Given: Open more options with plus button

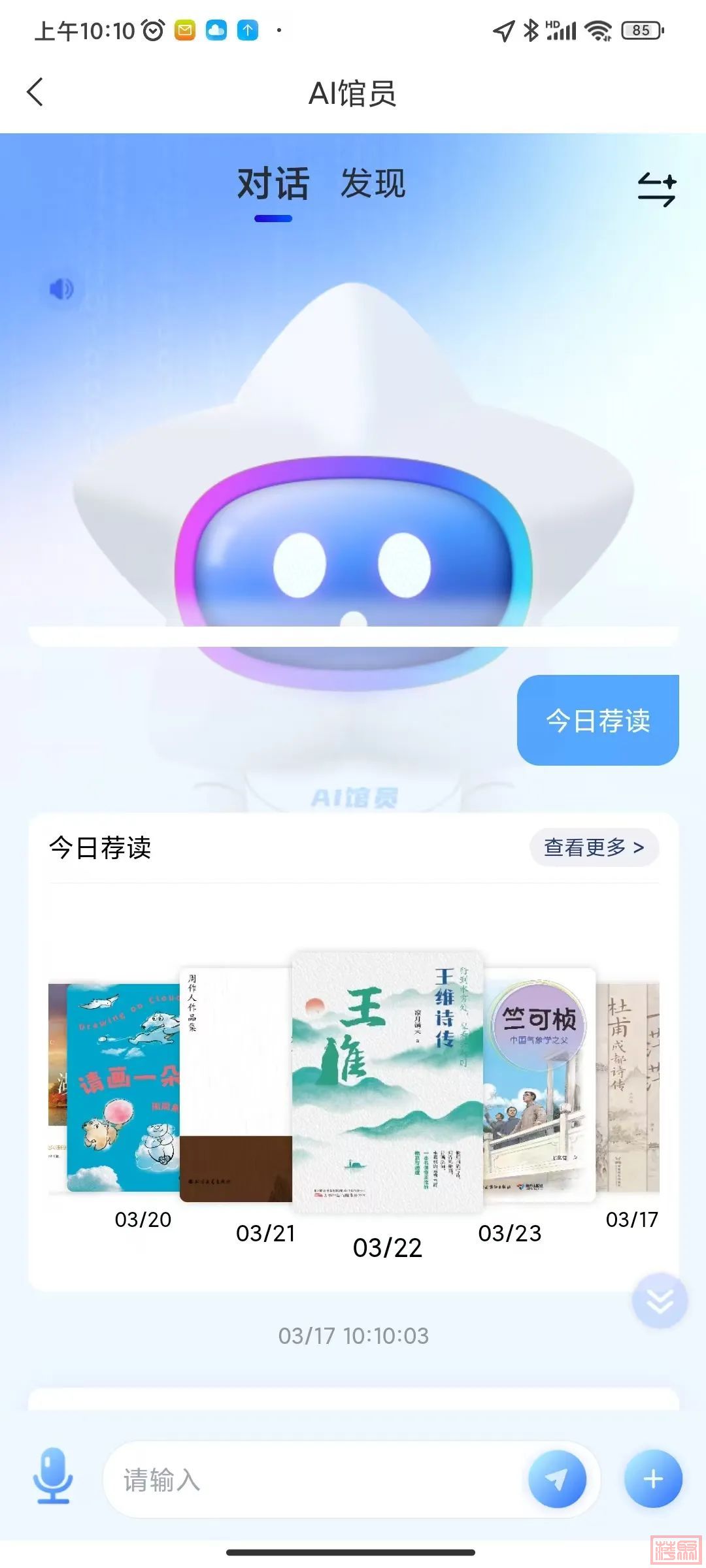Looking at the screenshot, I should coord(653,1479).
